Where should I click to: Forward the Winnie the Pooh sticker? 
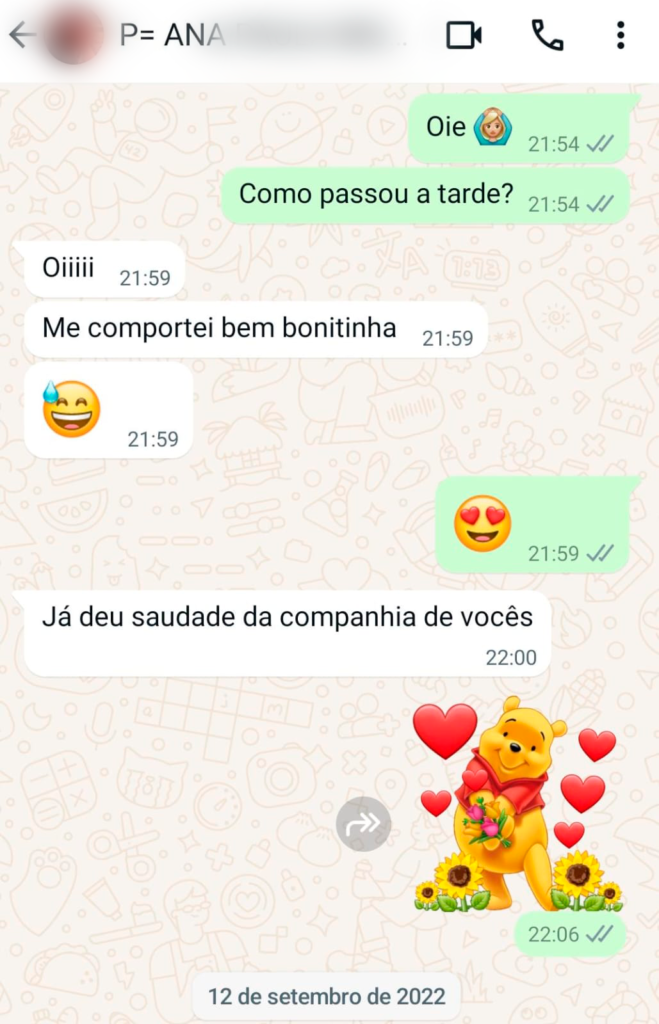tap(362, 824)
